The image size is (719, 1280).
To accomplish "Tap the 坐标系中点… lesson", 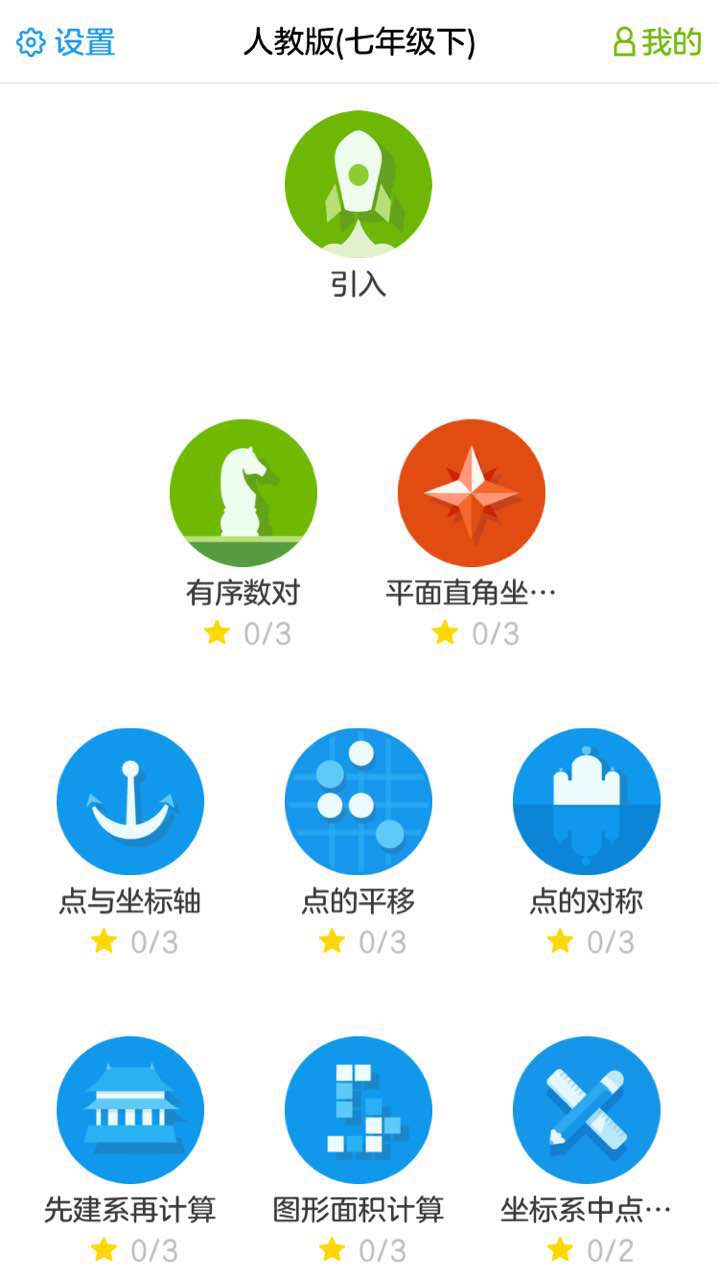I will click(x=586, y=1109).
